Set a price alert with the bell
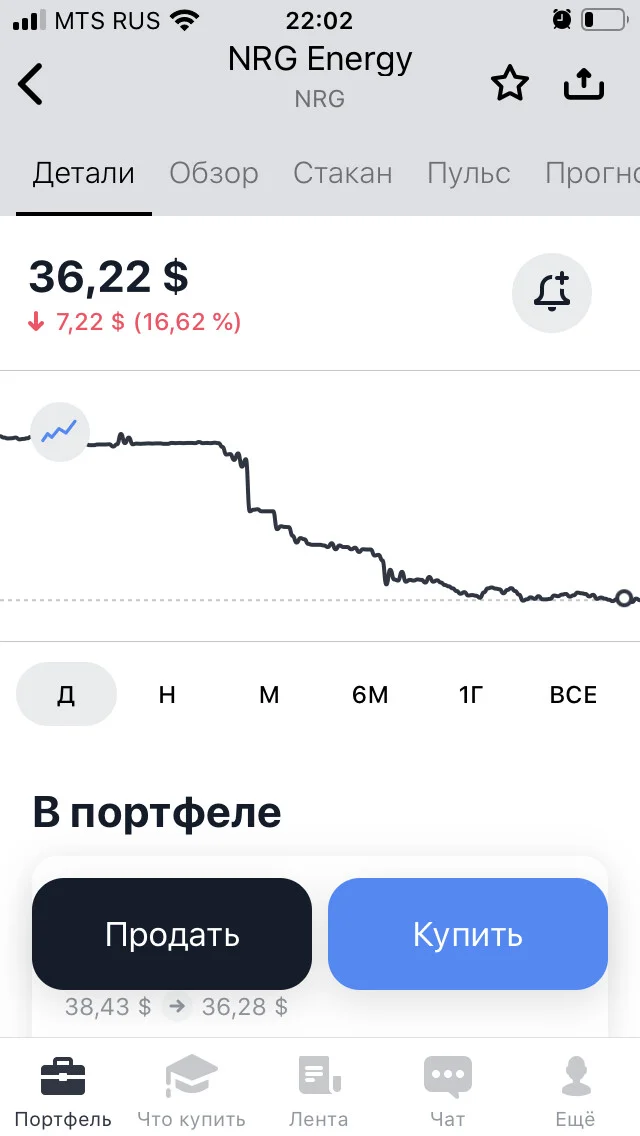 pos(552,293)
